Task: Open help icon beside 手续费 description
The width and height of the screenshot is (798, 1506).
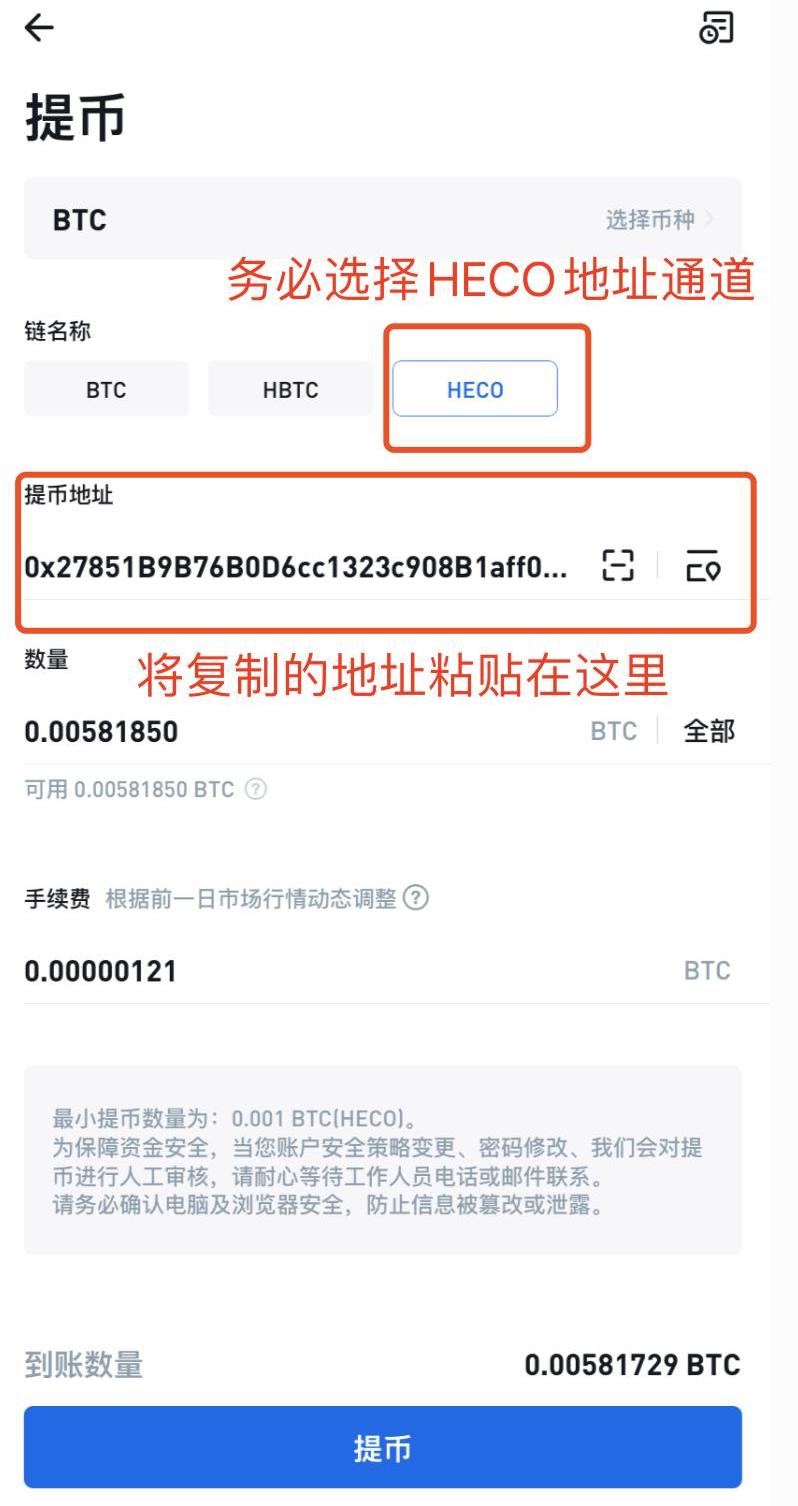Action: (x=415, y=898)
